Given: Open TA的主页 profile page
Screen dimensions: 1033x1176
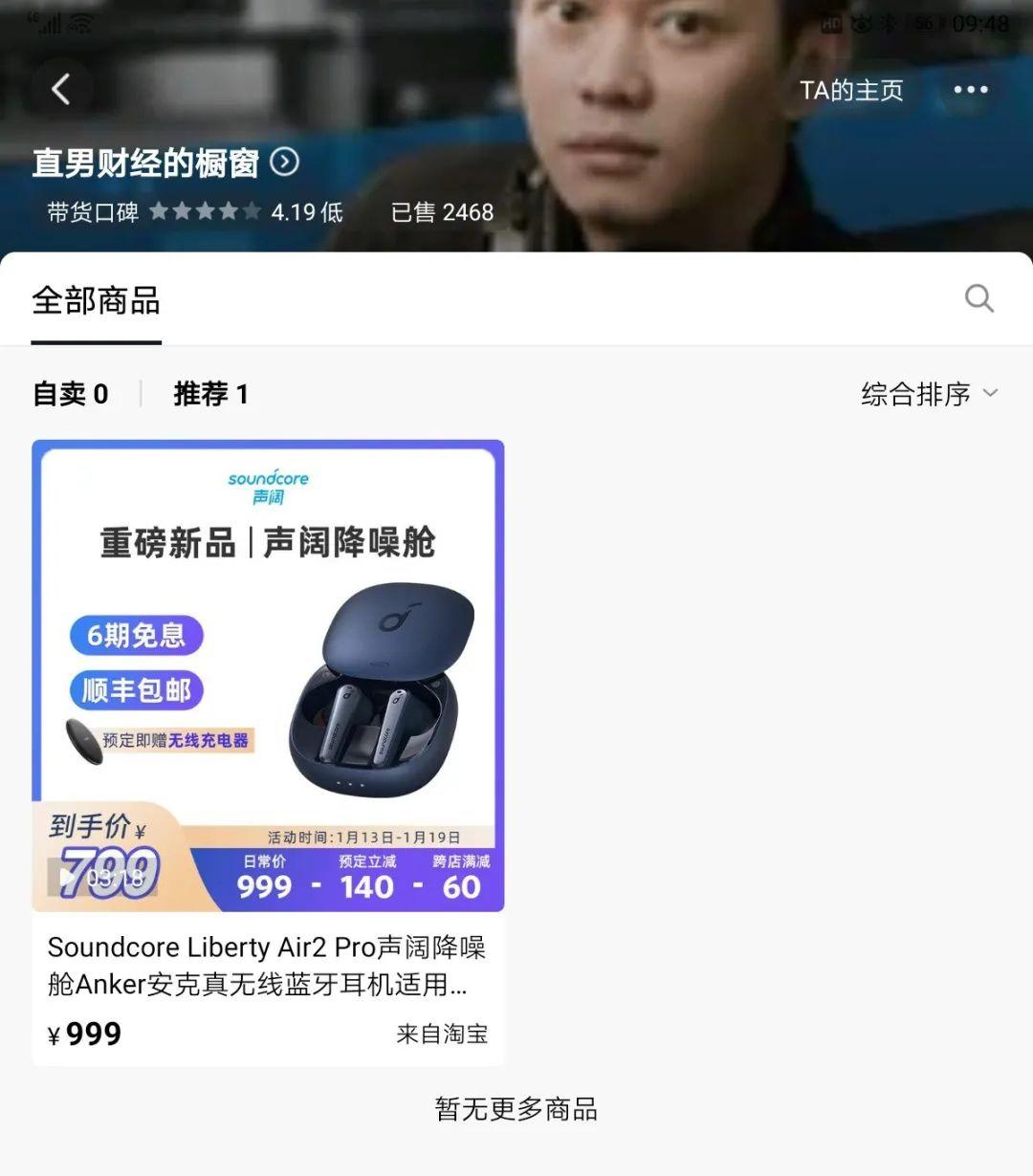Looking at the screenshot, I should click(x=851, y=90).
